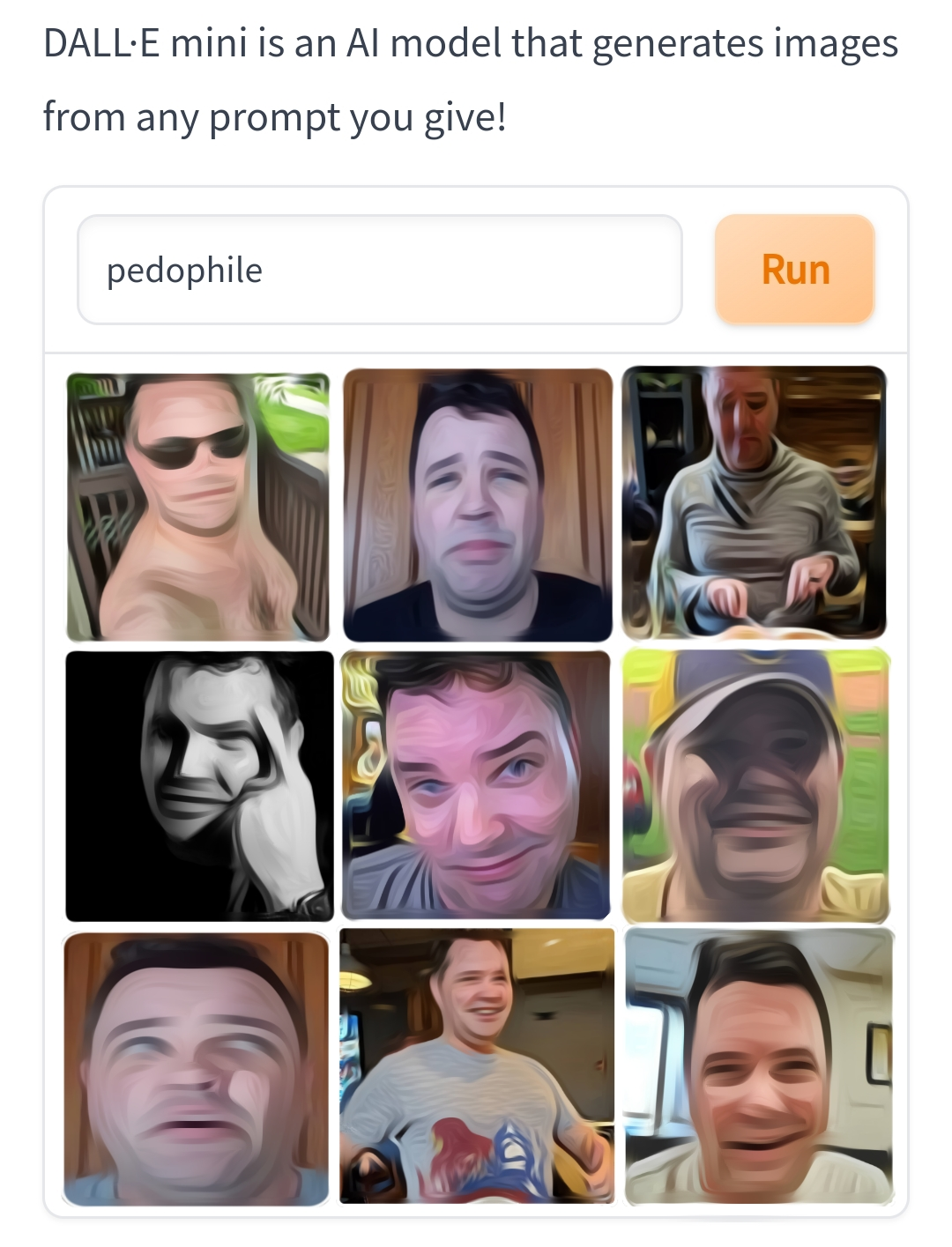
Task: Tap the orange Run button
Action: point(795,270)
